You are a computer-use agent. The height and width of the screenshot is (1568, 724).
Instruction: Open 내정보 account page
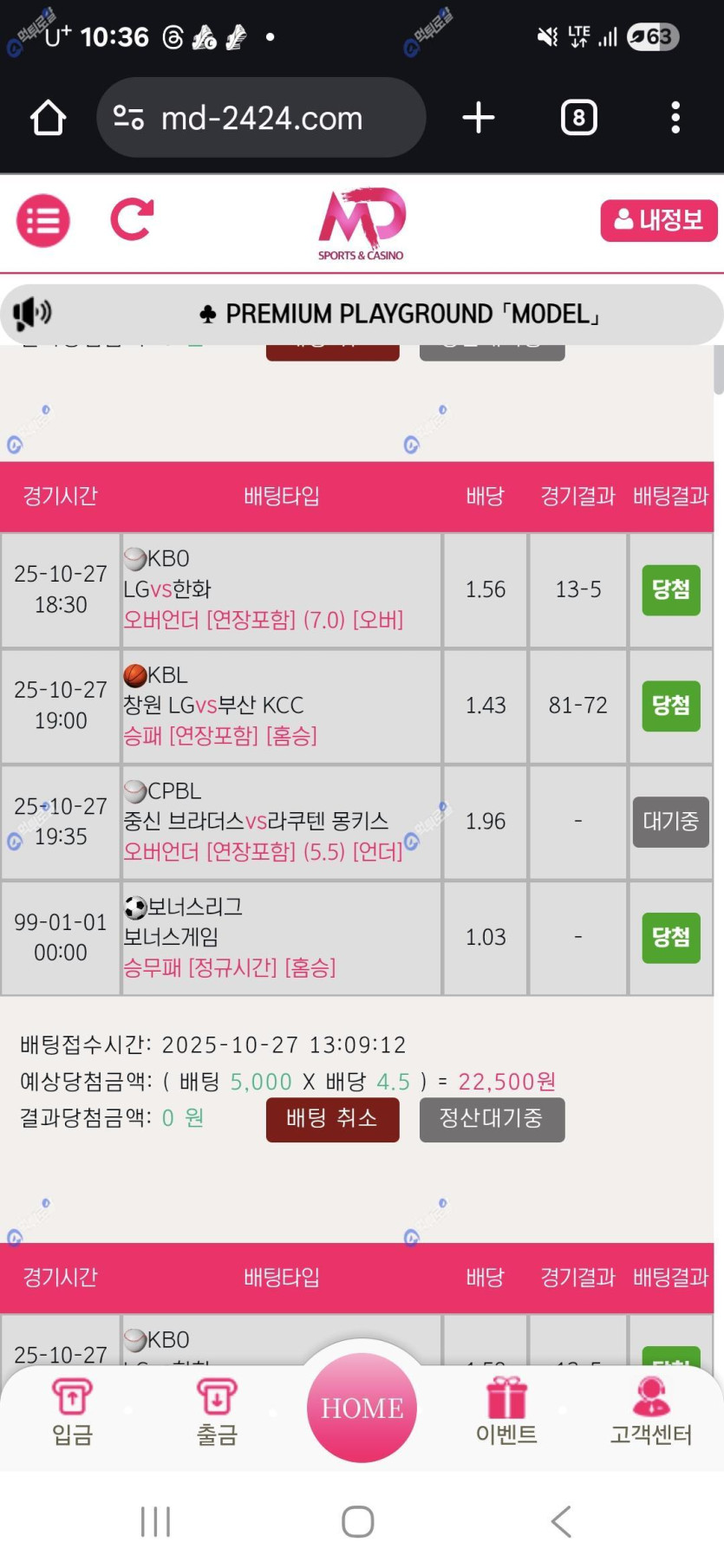[658, 220]
